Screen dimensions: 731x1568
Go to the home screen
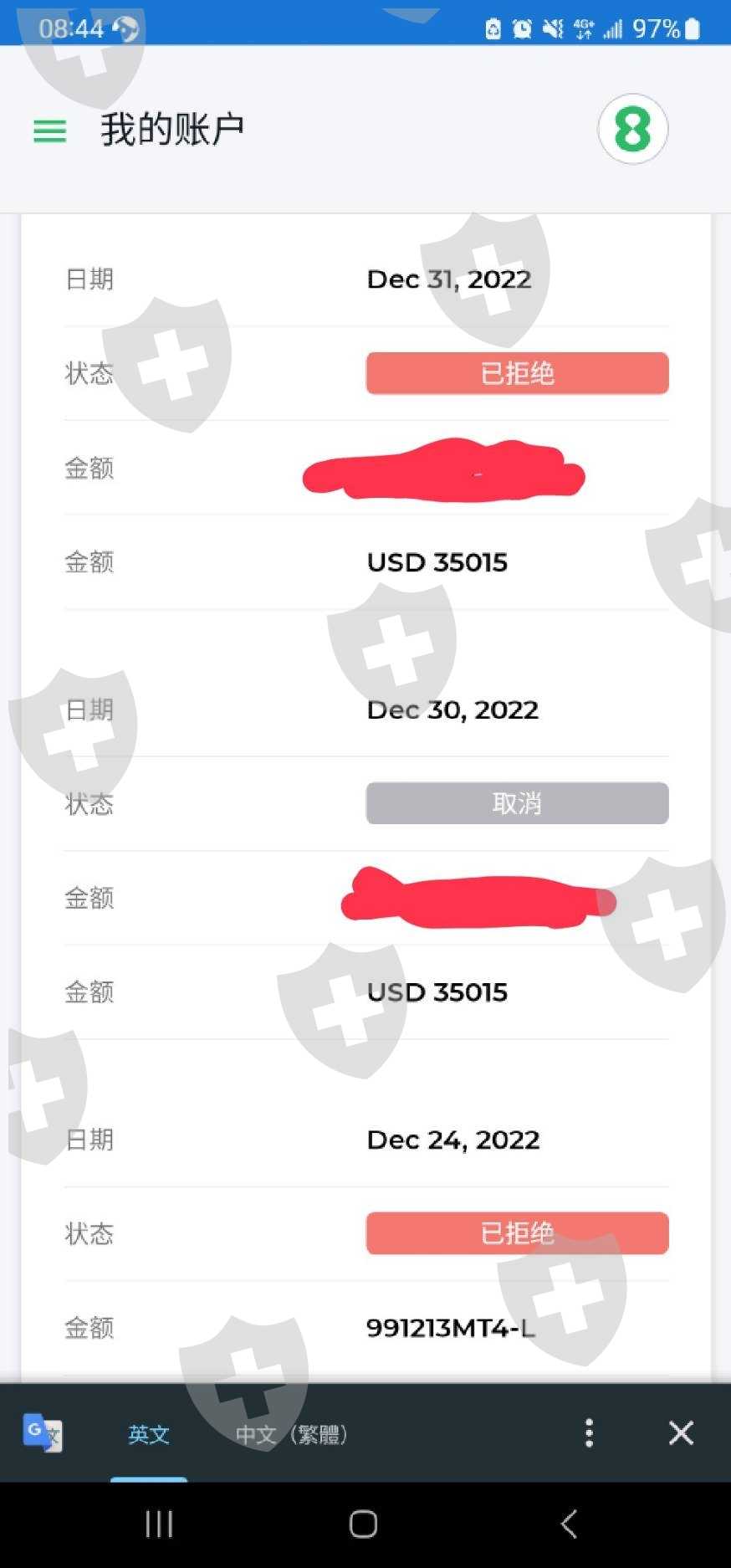click(x=363, y=1524)
